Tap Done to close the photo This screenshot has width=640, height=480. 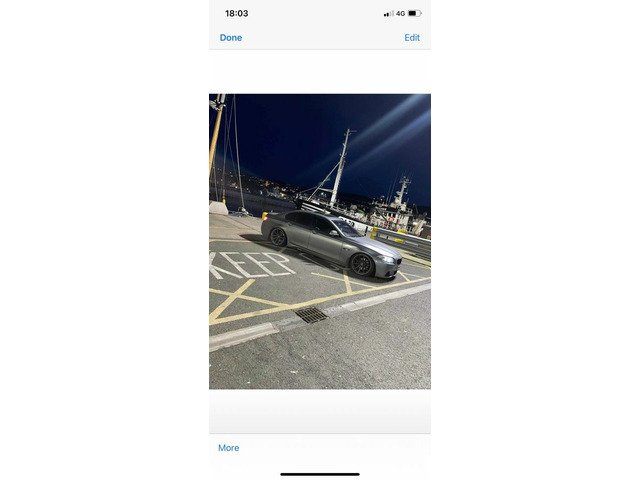tap(231, 38)
